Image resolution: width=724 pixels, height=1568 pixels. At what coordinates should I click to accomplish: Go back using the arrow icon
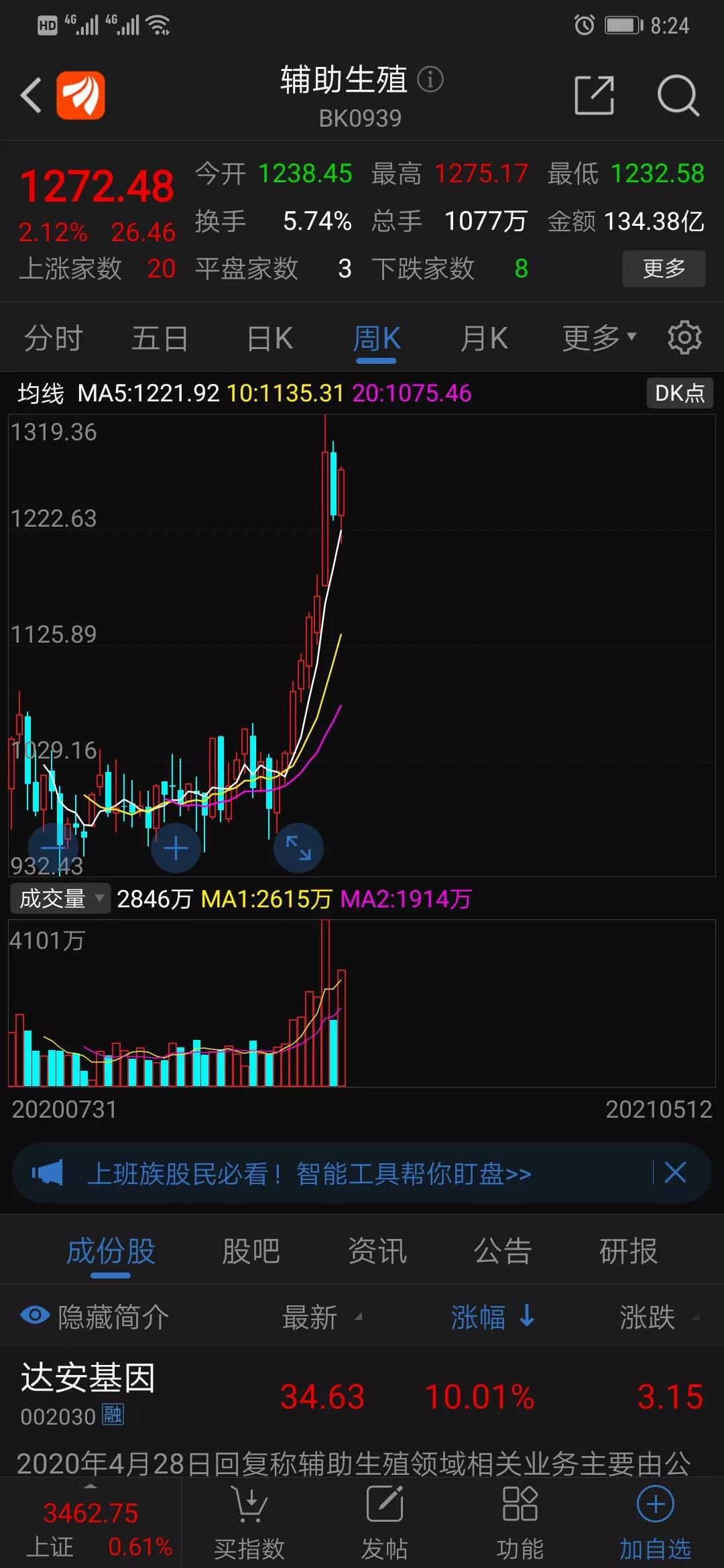click(31, 94)
